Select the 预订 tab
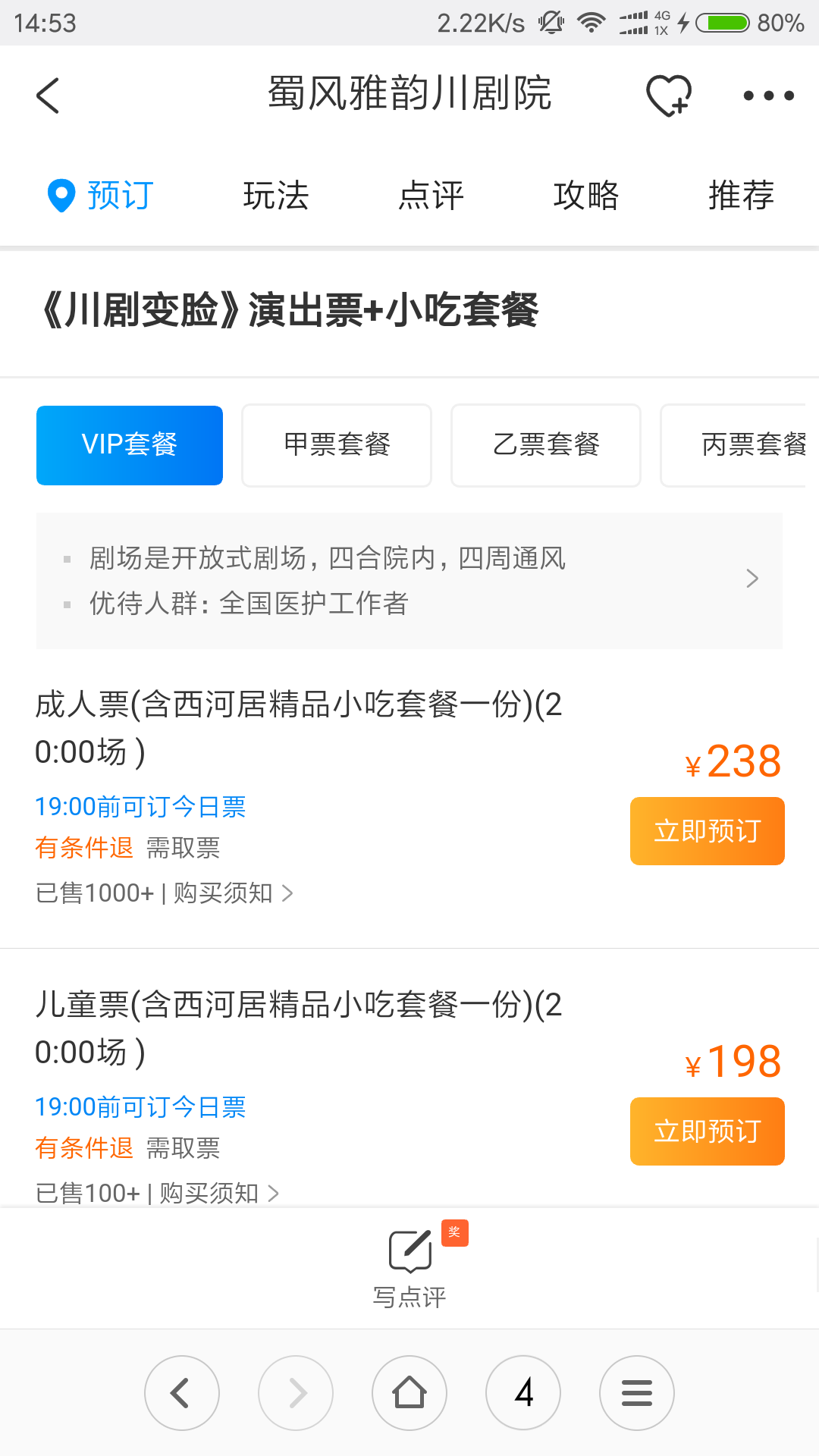The height and width of the screenshot is (1456, 819). [101, 195]
